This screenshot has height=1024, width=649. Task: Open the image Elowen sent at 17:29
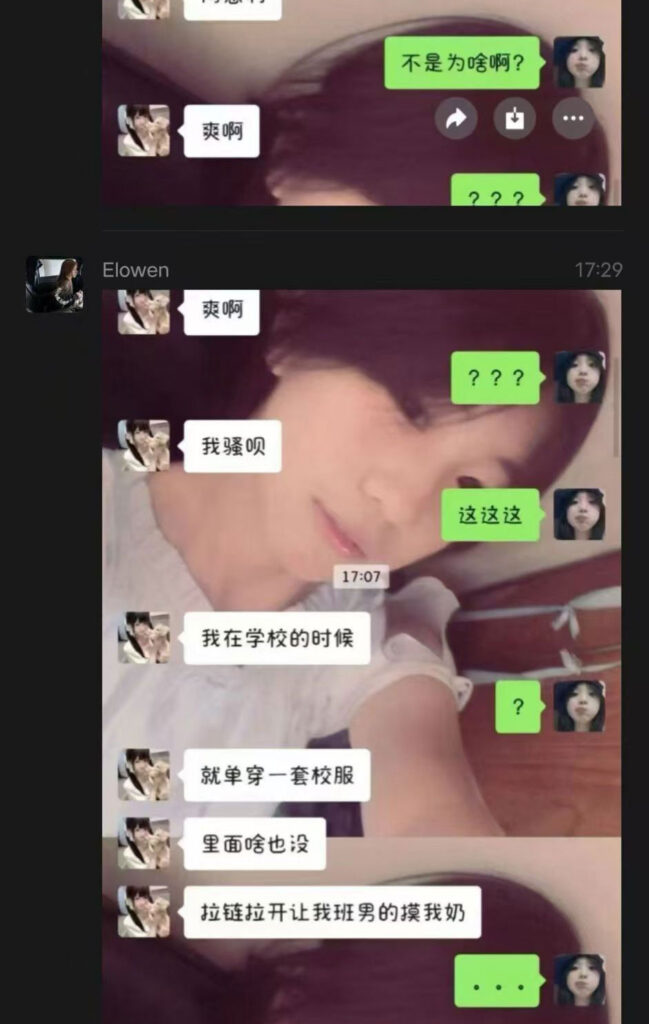pyautogui.click(x=361, y=655)
